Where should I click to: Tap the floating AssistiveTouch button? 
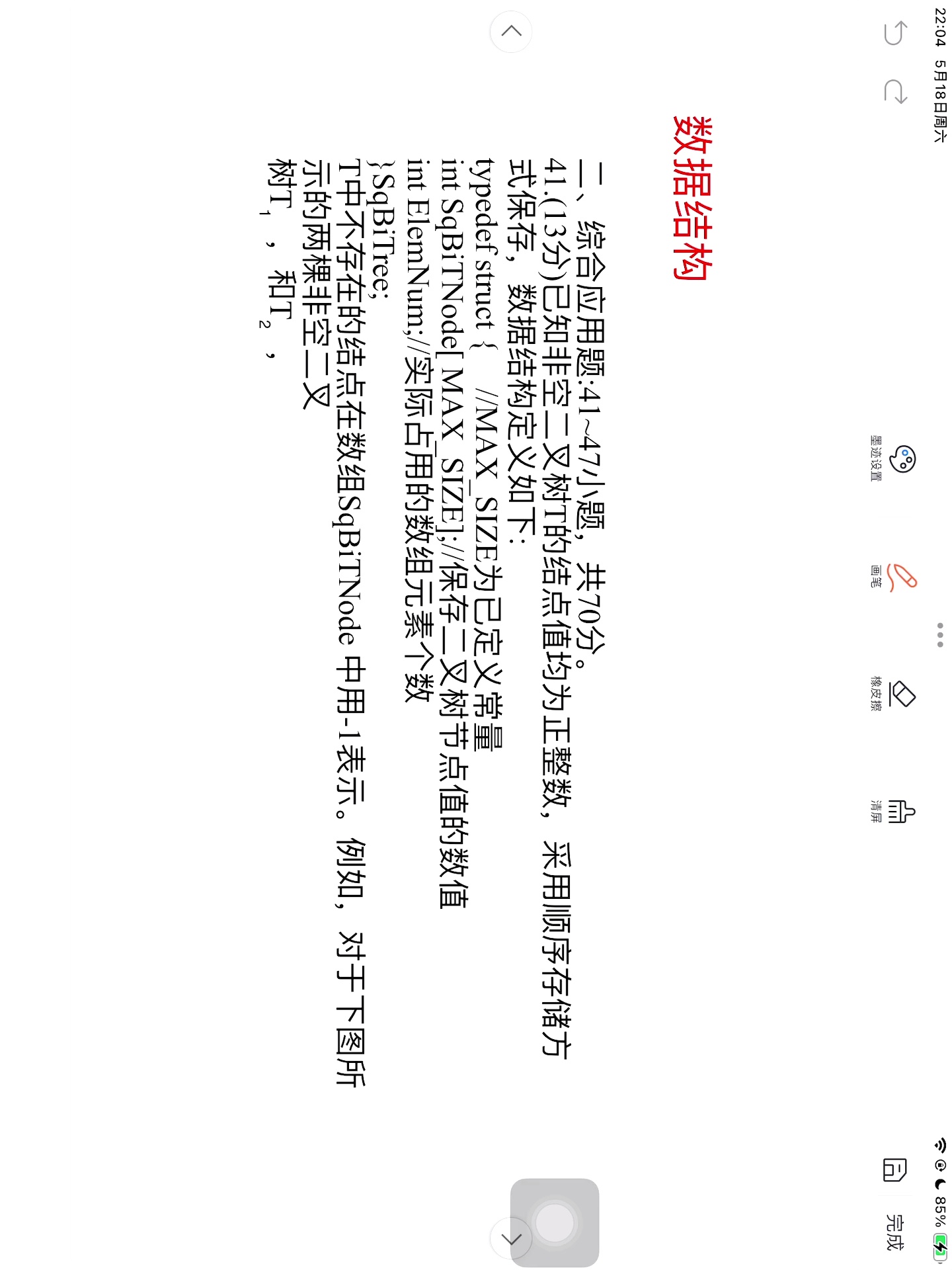pyautogui.click(x=555, y=1222)
